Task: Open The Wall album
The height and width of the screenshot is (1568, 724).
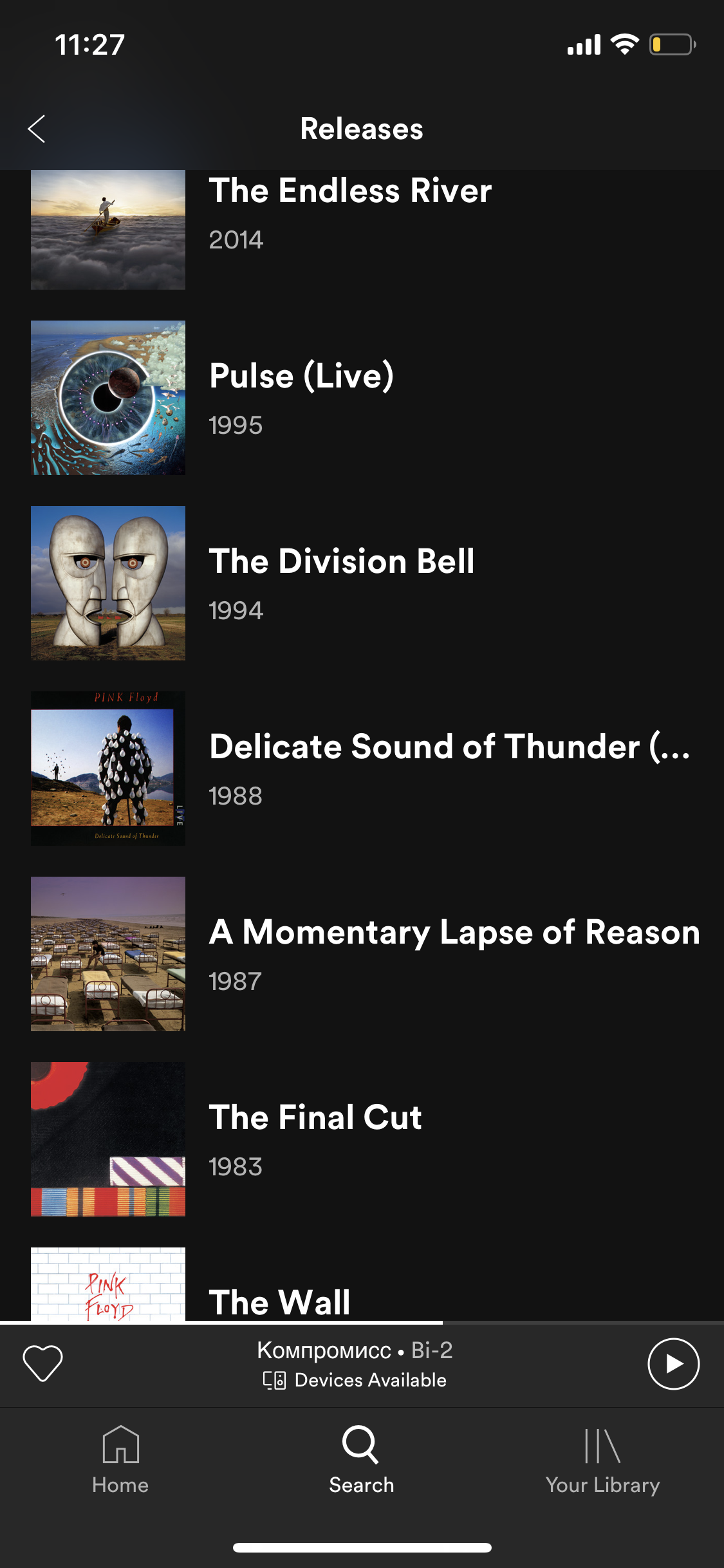Action: pyautogui.click(x=279, y=1300)
